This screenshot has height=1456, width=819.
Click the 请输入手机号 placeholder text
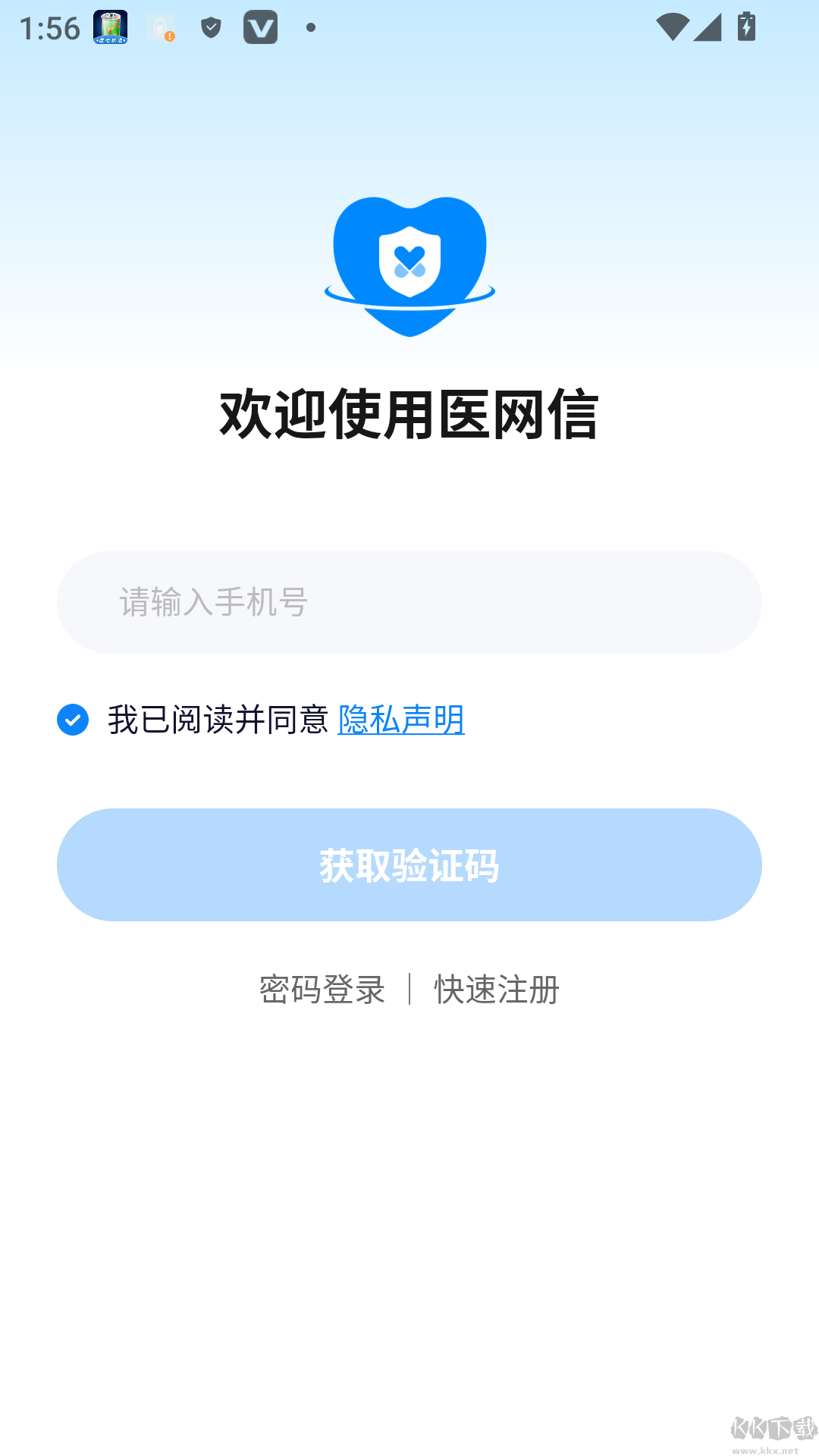coord(213,602)
